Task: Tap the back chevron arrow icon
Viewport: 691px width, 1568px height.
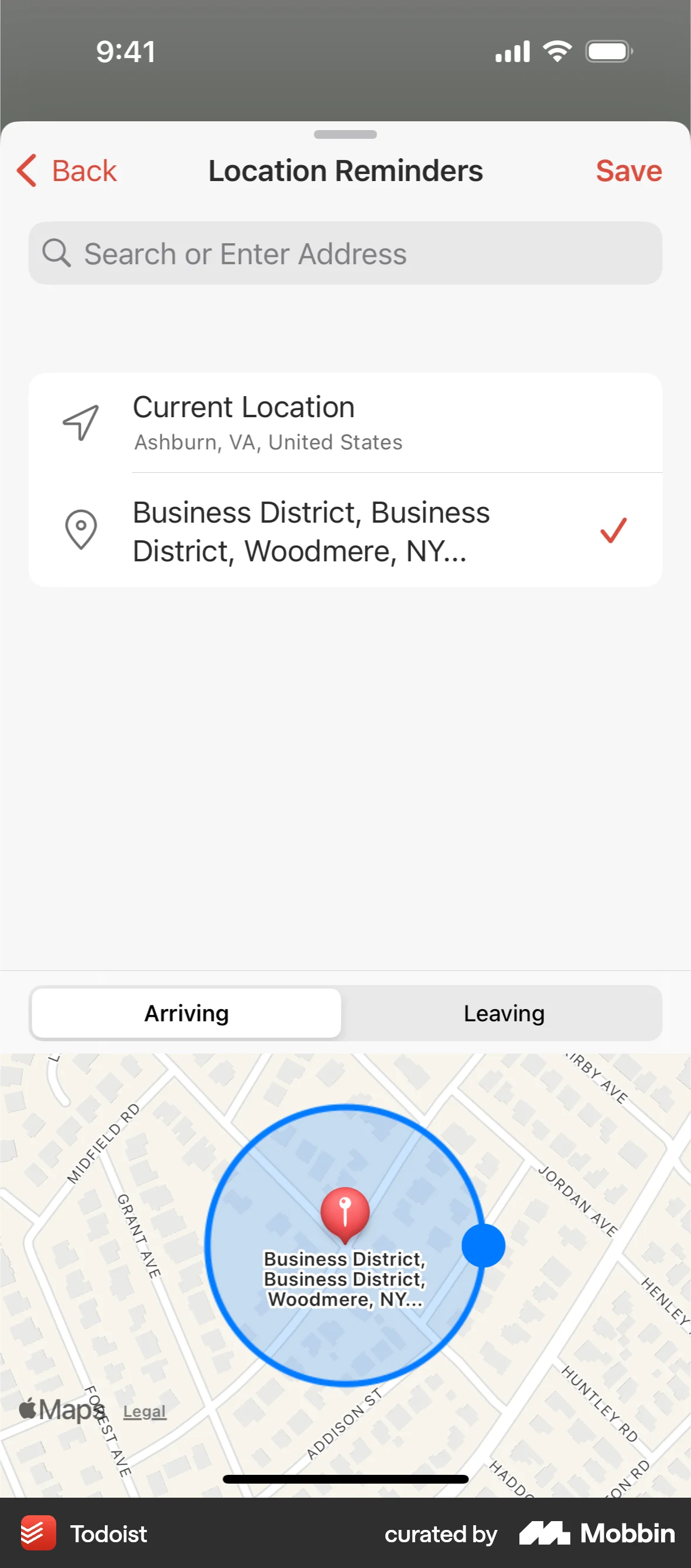Action: click(25, 171)
